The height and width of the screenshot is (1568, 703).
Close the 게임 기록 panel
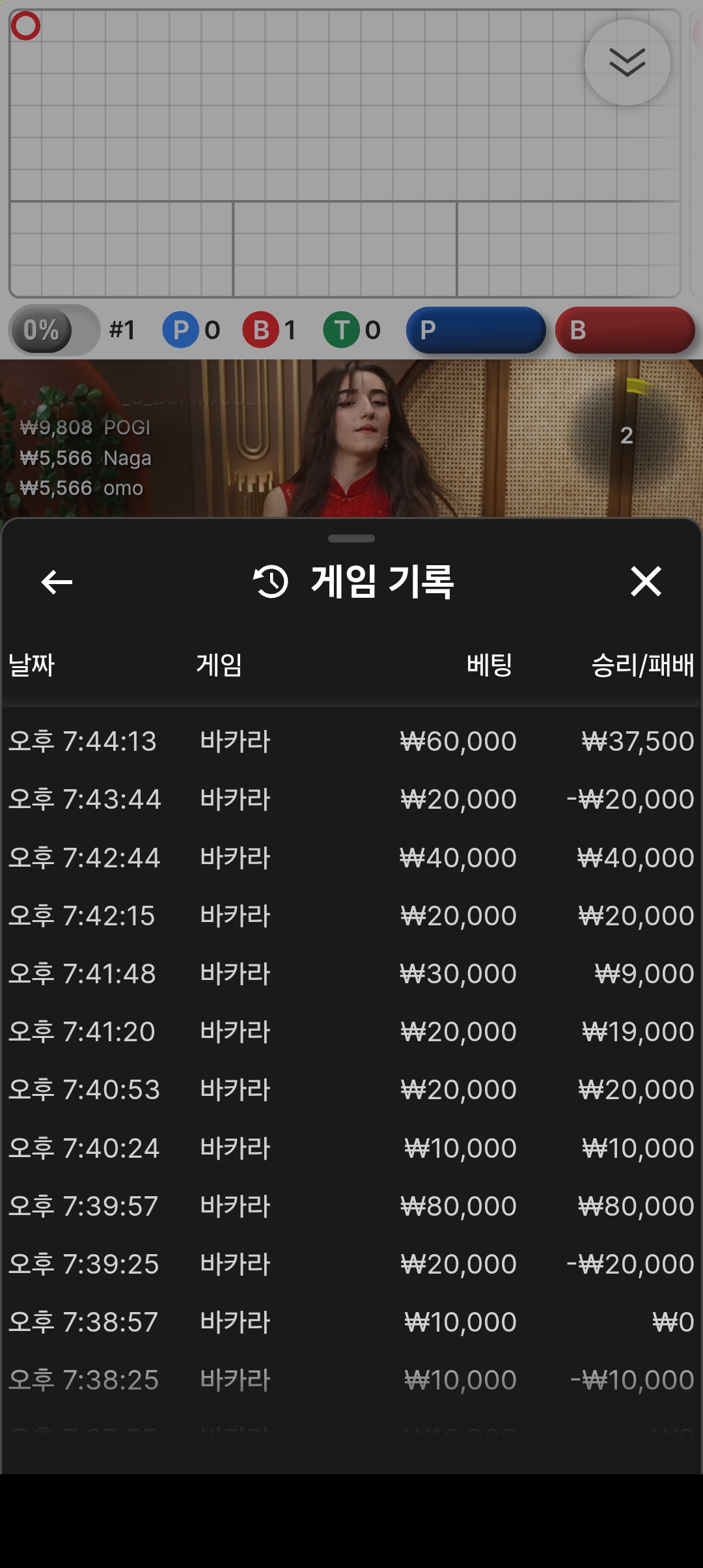(x=645, y=581)
